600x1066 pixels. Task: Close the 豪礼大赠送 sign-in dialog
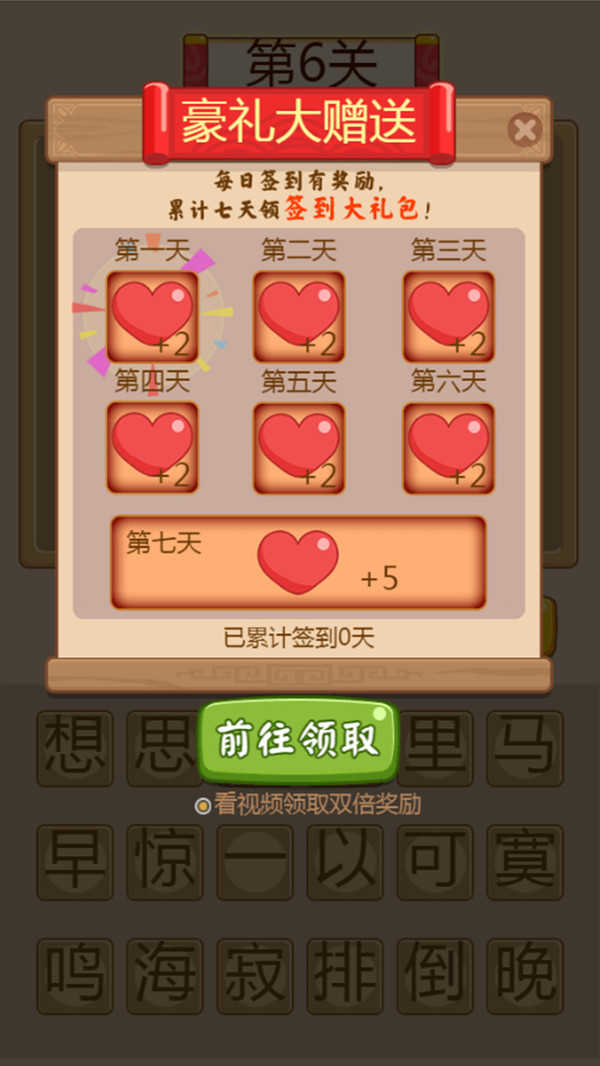[x=524, y=130]
